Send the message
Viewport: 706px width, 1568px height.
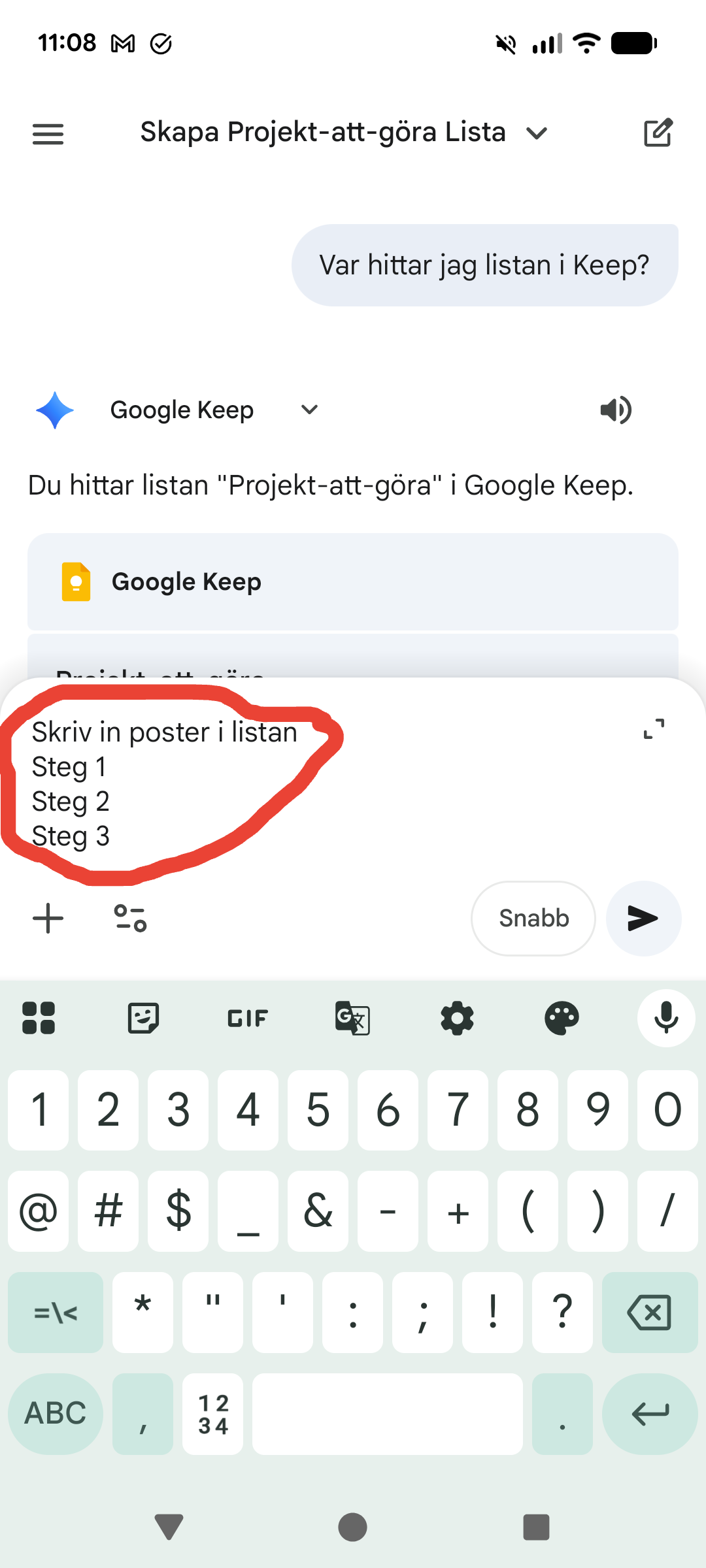tap(643, 919)
